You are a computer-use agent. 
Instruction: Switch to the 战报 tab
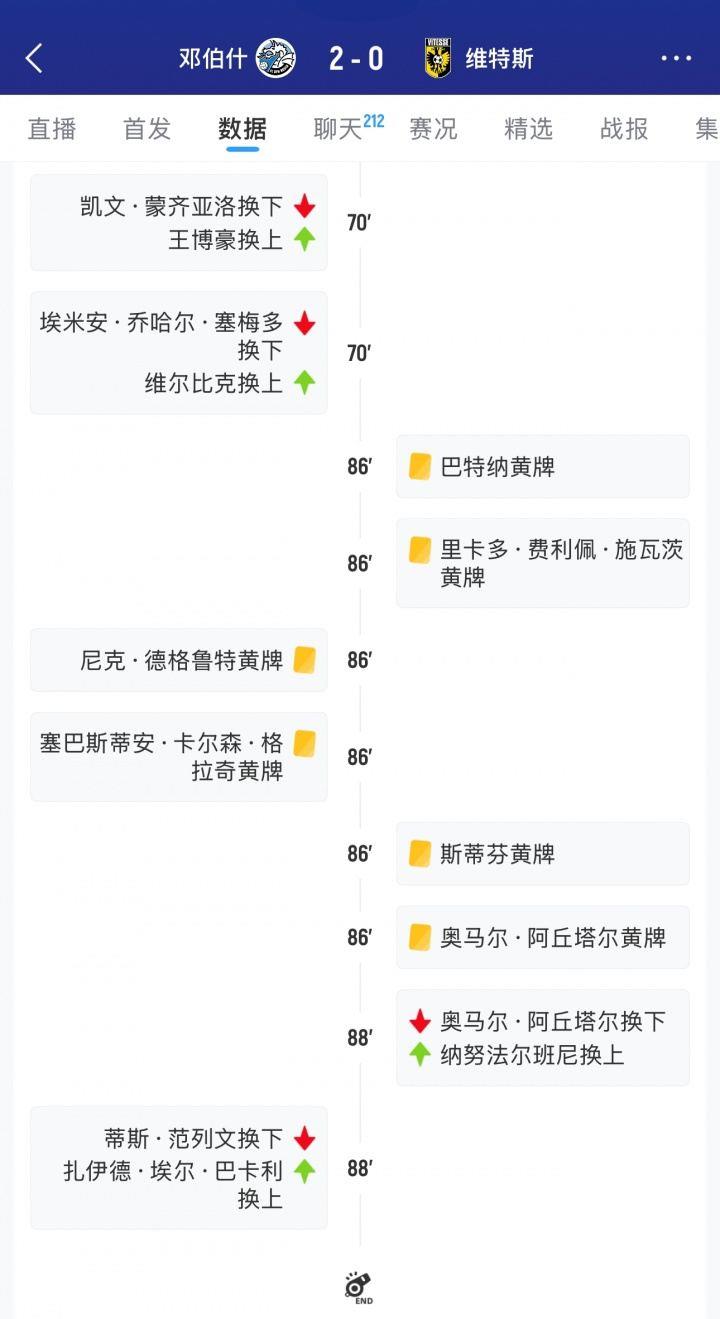point(624,129)
